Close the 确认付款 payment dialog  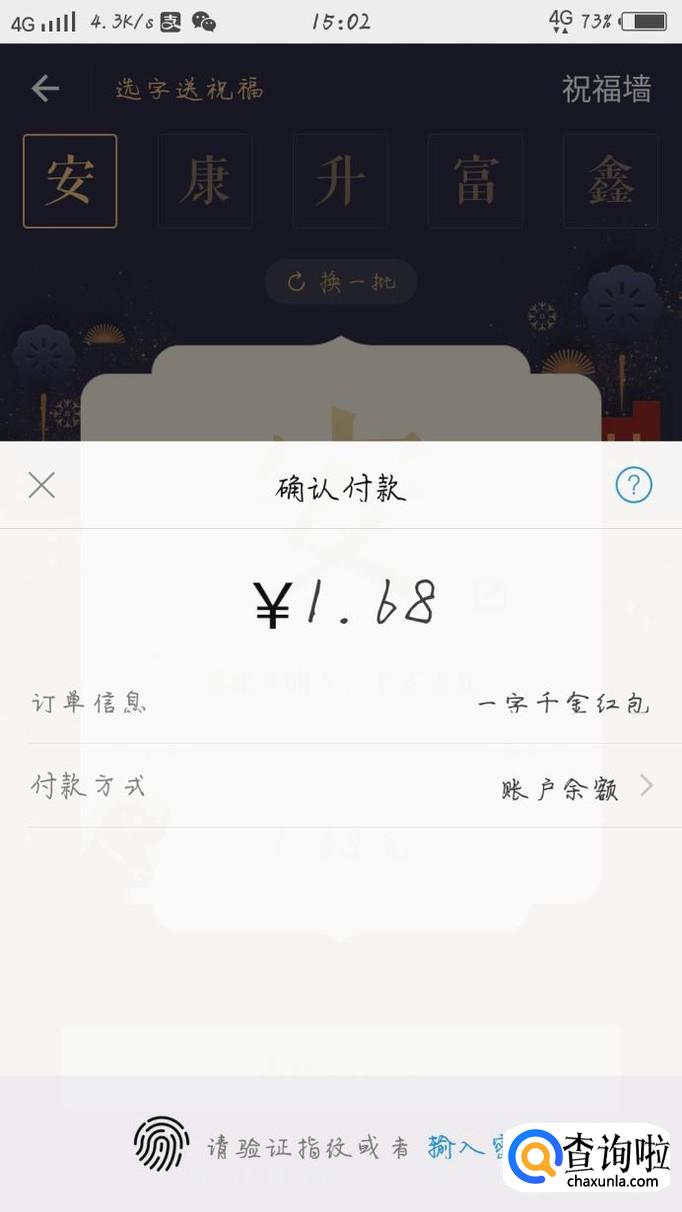point(42,486)
